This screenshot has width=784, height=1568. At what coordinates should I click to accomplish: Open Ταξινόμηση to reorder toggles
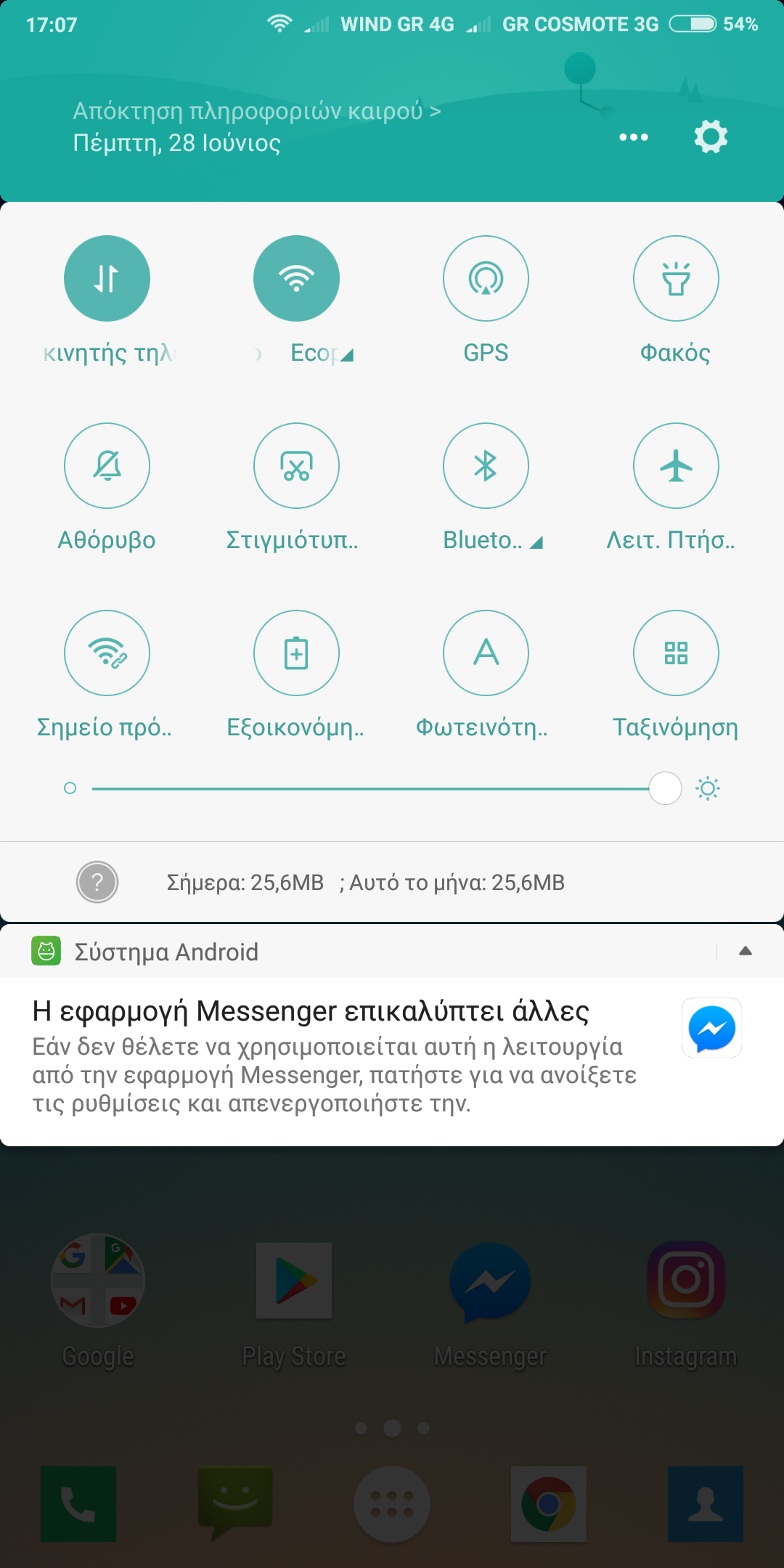[676, 653]
